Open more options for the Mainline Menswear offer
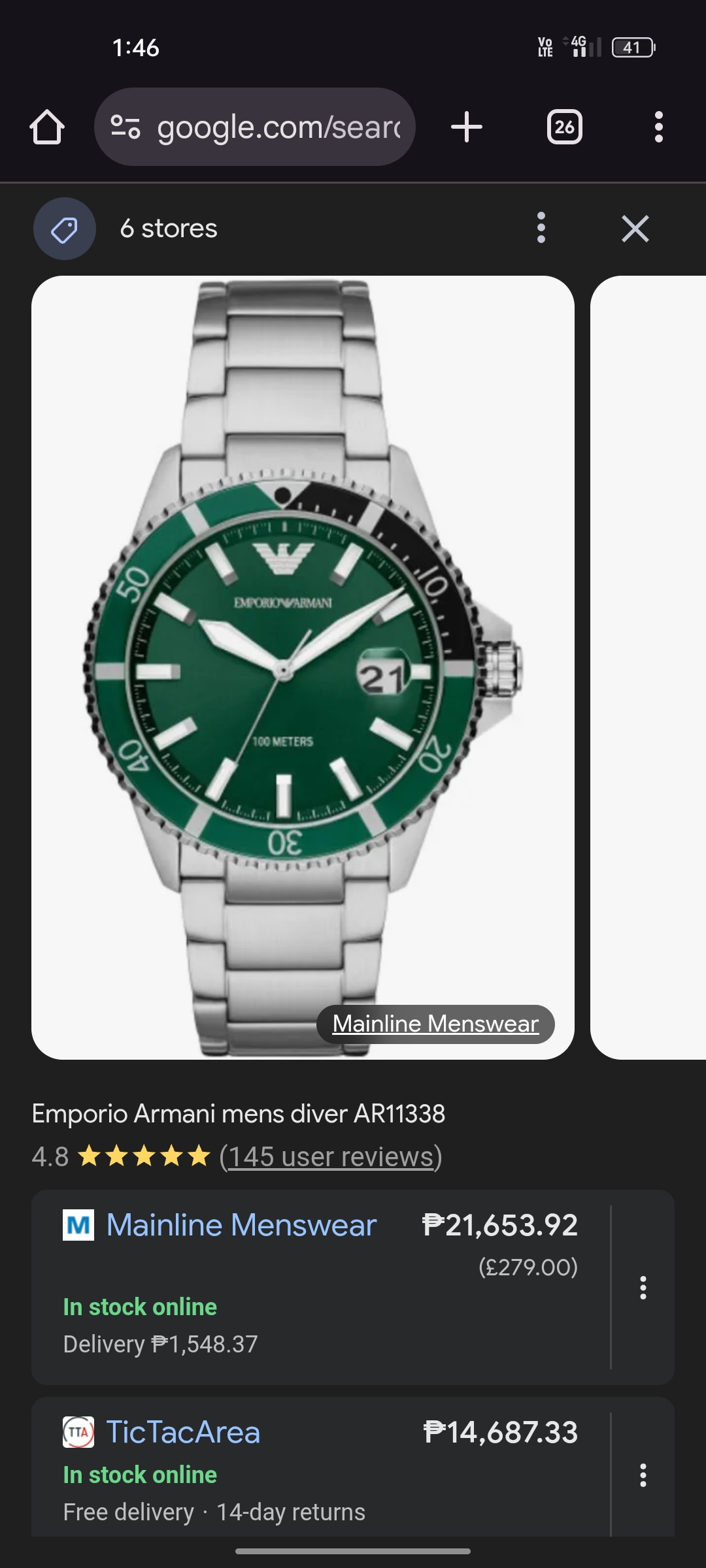The height and width of the screenshot is (1568, 706). 643,1288
